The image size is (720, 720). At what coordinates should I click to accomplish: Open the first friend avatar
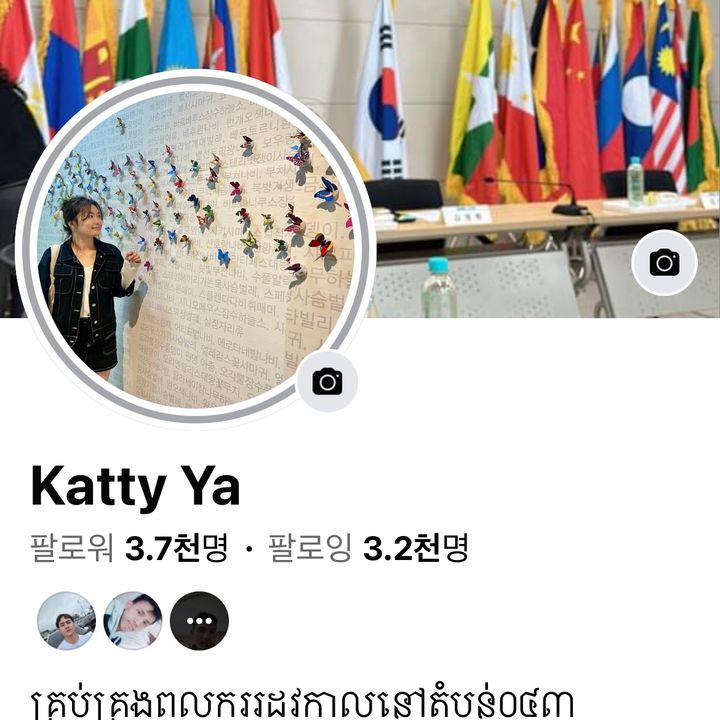(x=66, y=621)
